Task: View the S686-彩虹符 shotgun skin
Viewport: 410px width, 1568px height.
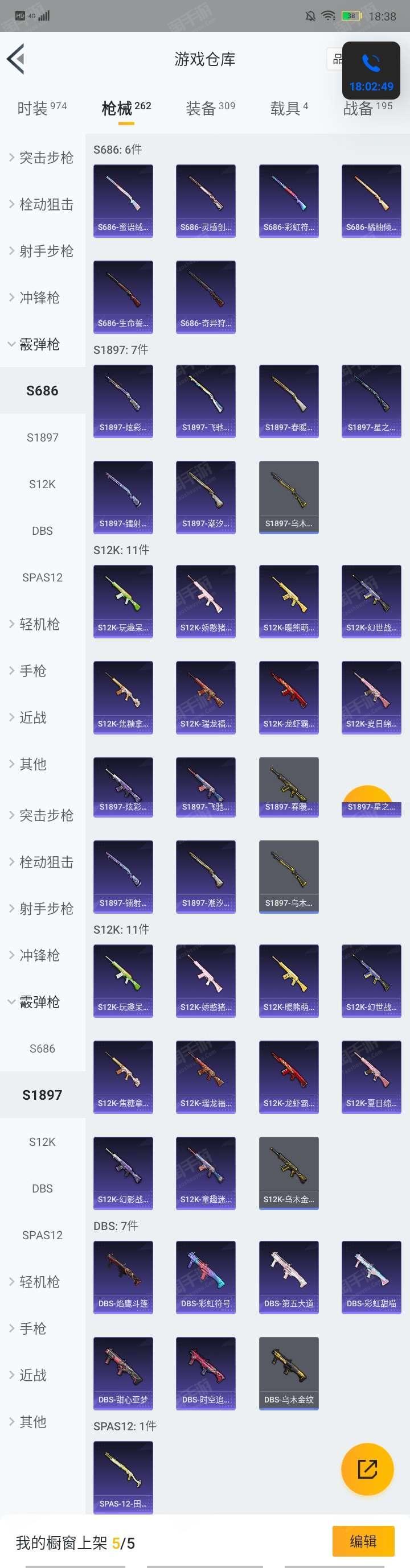Action: (x=289, y=200)
